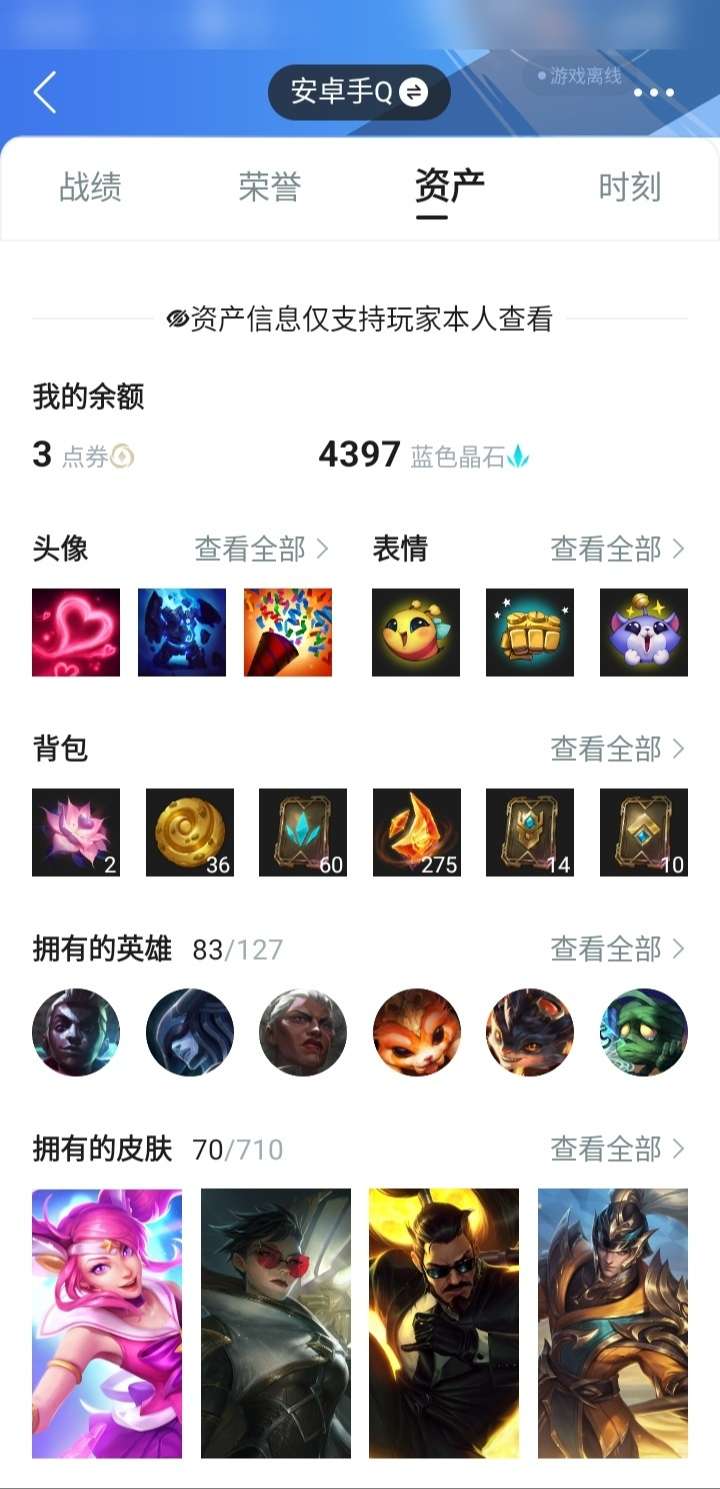
Task: Switch to the 时刻 tab
Action: [629, 187]
